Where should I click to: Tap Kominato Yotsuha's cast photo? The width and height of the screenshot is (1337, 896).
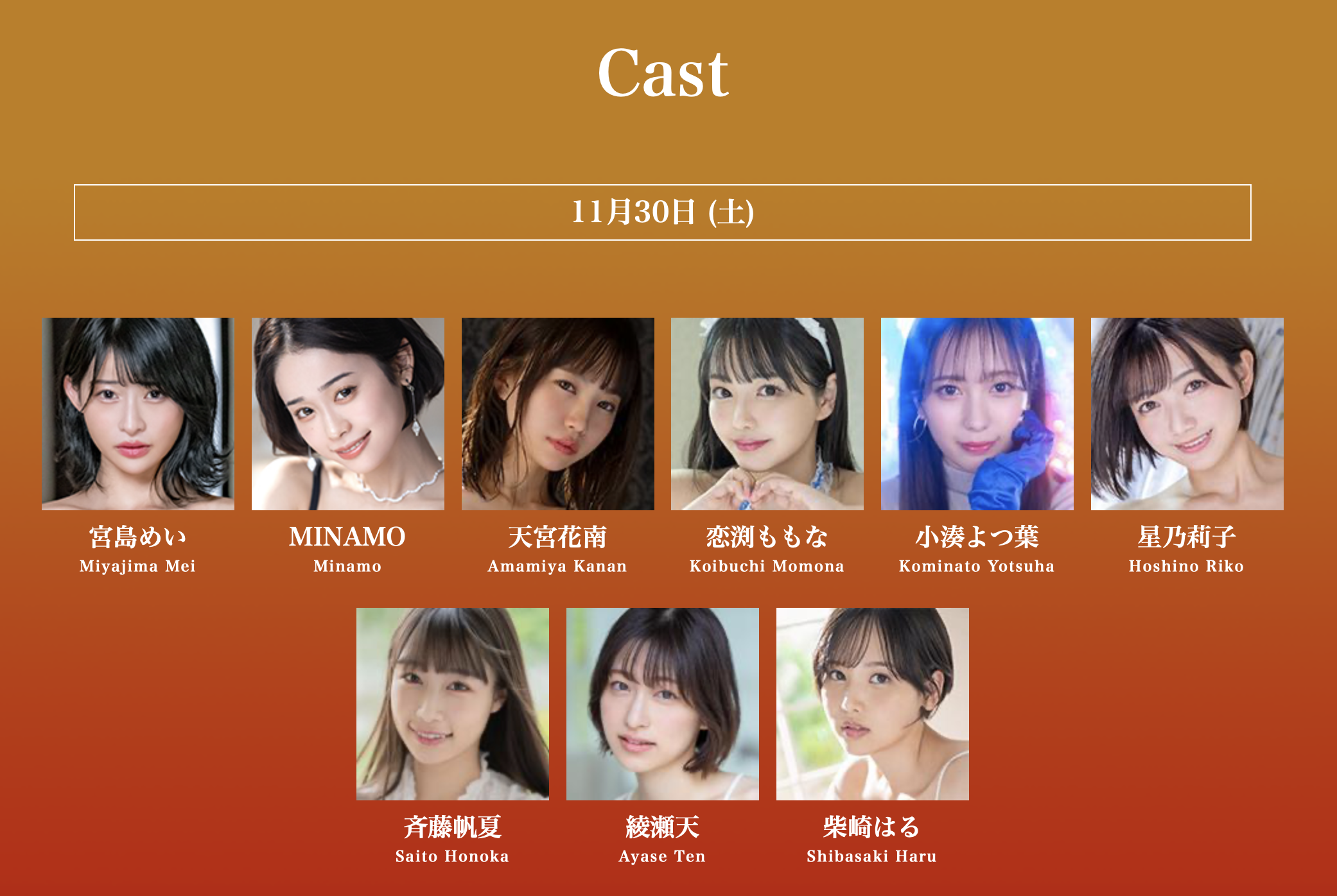click(977, 414)
